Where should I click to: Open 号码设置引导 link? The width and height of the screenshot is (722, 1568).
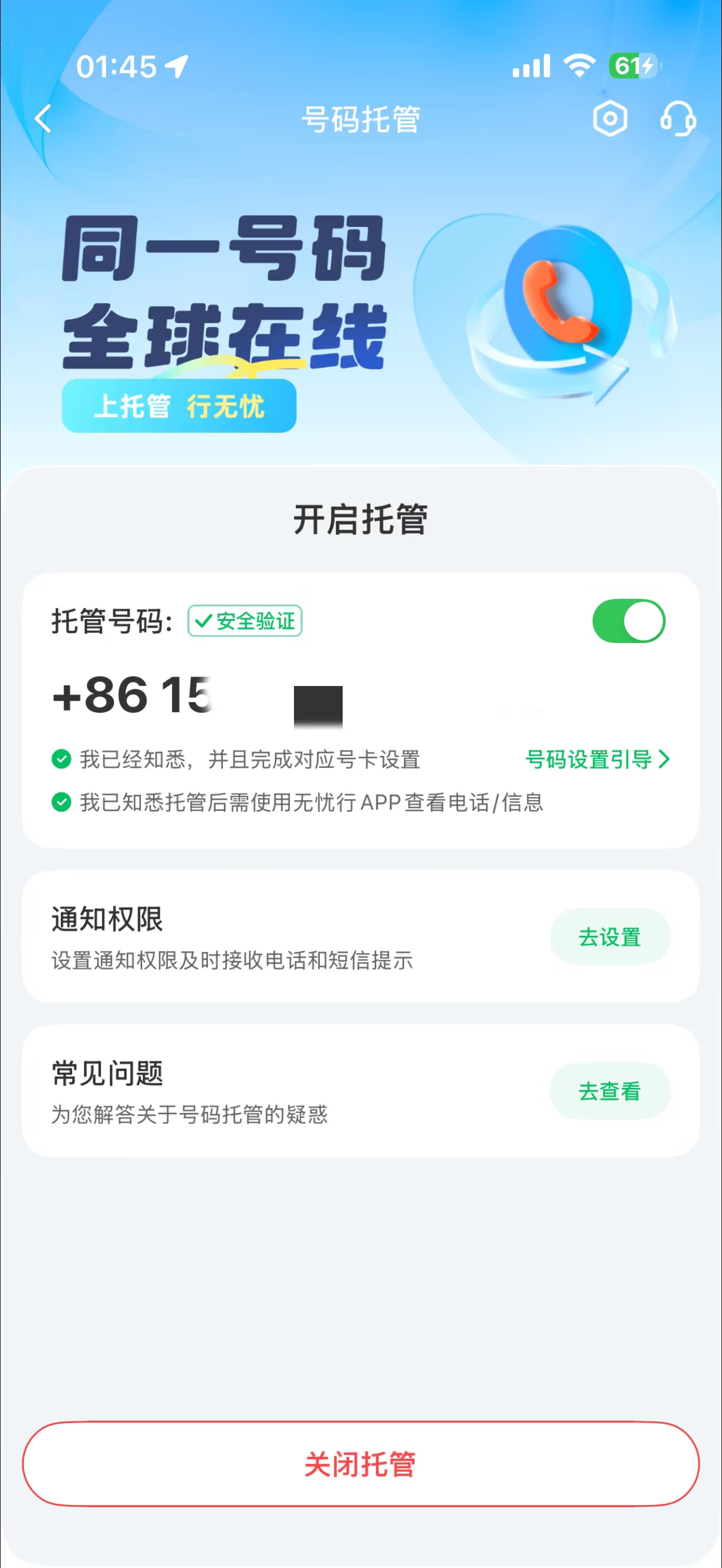click(597, 760)
